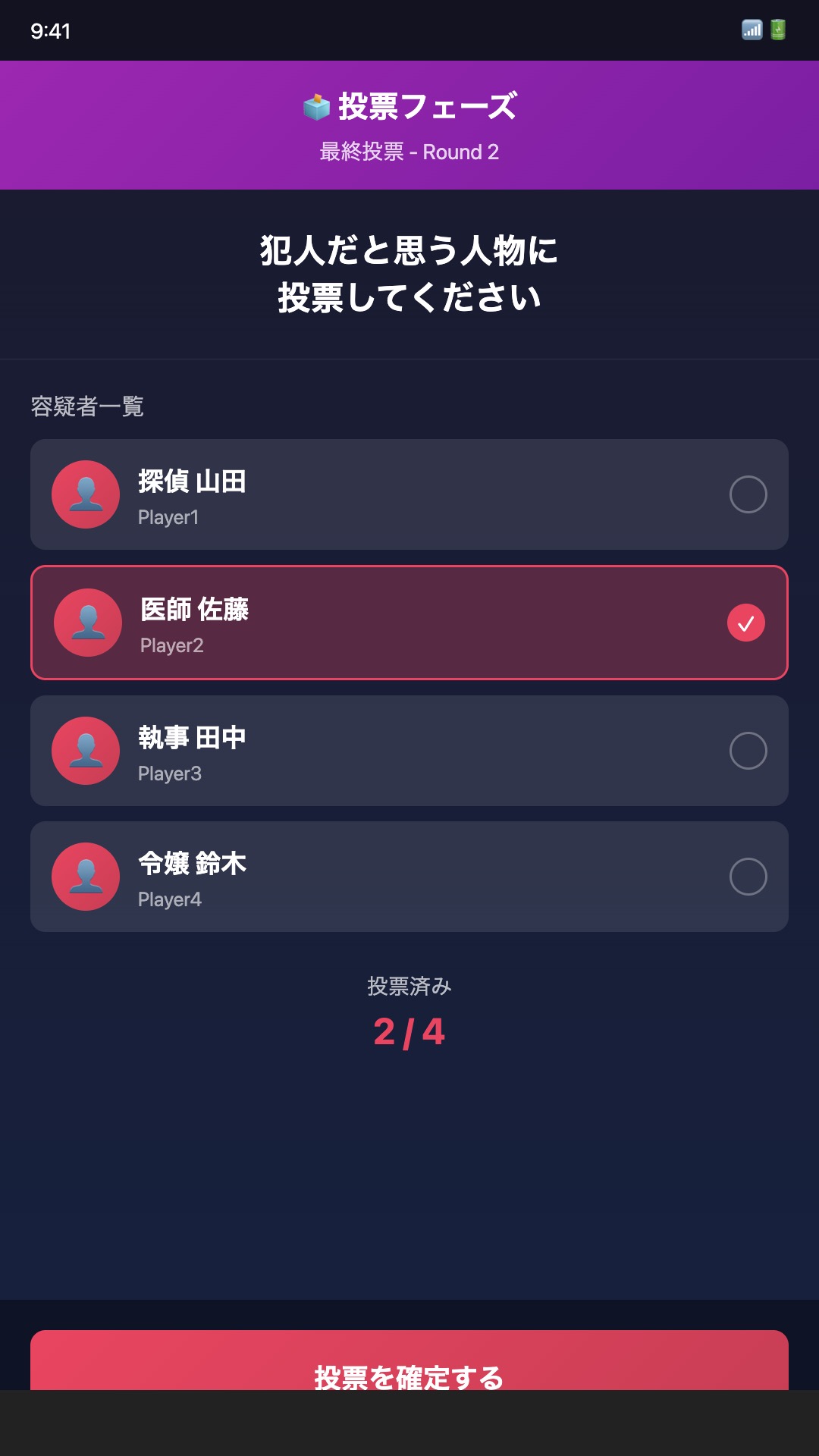This screenshot has height=1456, width=819.
Task: Tap the selected 医師 佐藤 card
Action: (409, 623)
